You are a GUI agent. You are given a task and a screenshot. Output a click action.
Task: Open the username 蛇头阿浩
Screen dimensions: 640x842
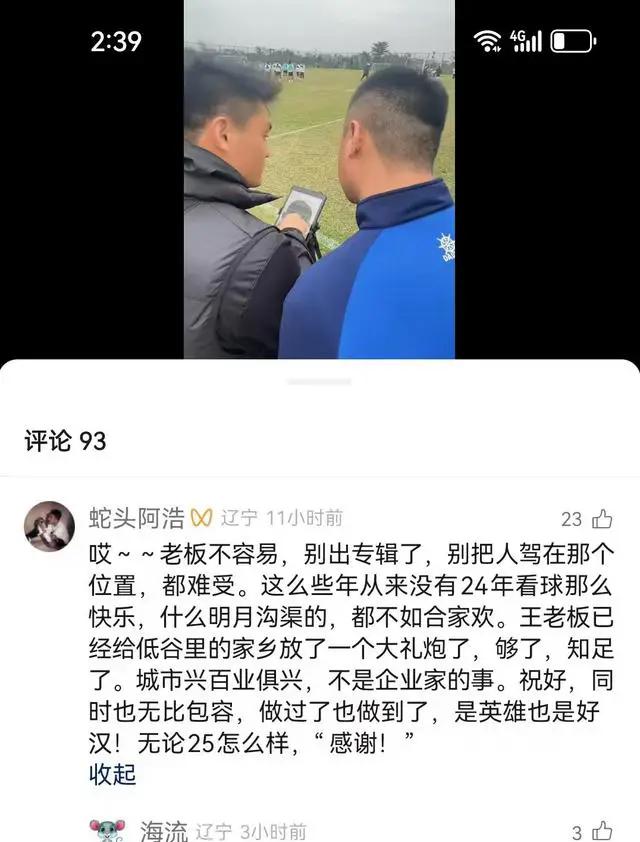tap(136, 518)
